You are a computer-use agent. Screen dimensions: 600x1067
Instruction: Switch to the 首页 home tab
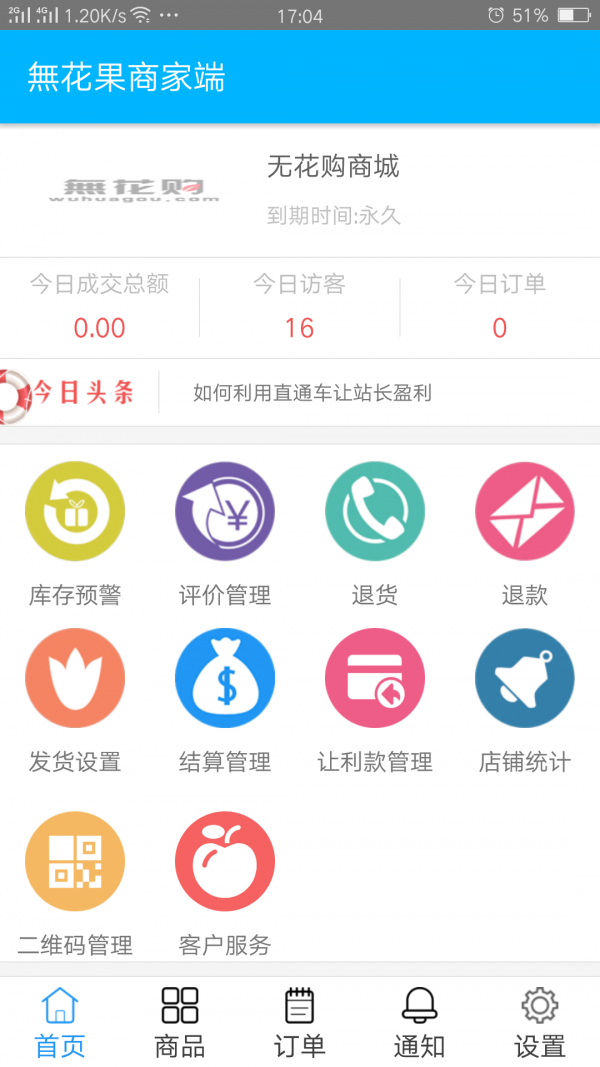coord(60,1022)
